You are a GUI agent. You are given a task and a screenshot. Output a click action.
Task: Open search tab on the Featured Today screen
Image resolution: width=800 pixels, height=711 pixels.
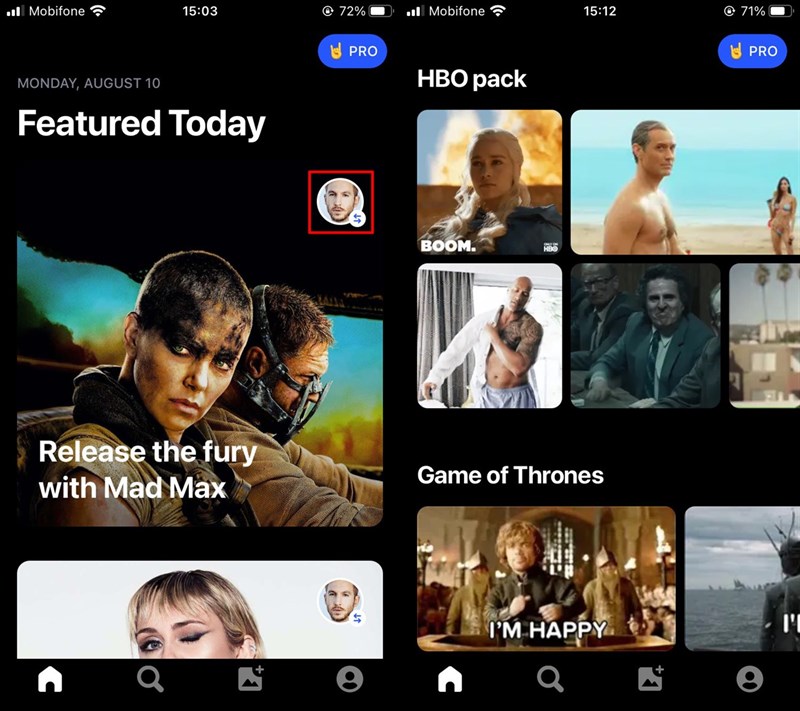pyautogui.click(x=150, y=680)
